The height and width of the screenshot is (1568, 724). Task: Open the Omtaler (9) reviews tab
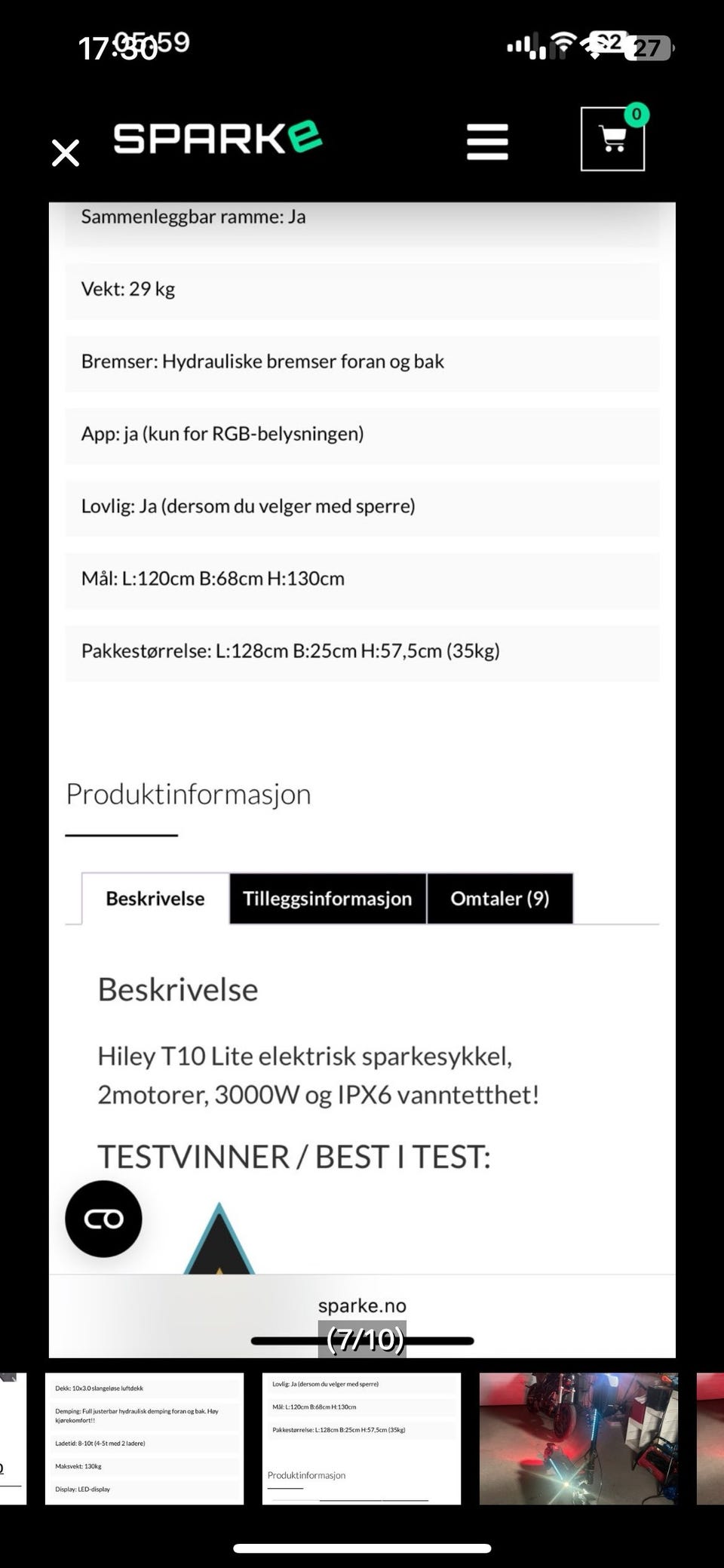pos(500,898)
